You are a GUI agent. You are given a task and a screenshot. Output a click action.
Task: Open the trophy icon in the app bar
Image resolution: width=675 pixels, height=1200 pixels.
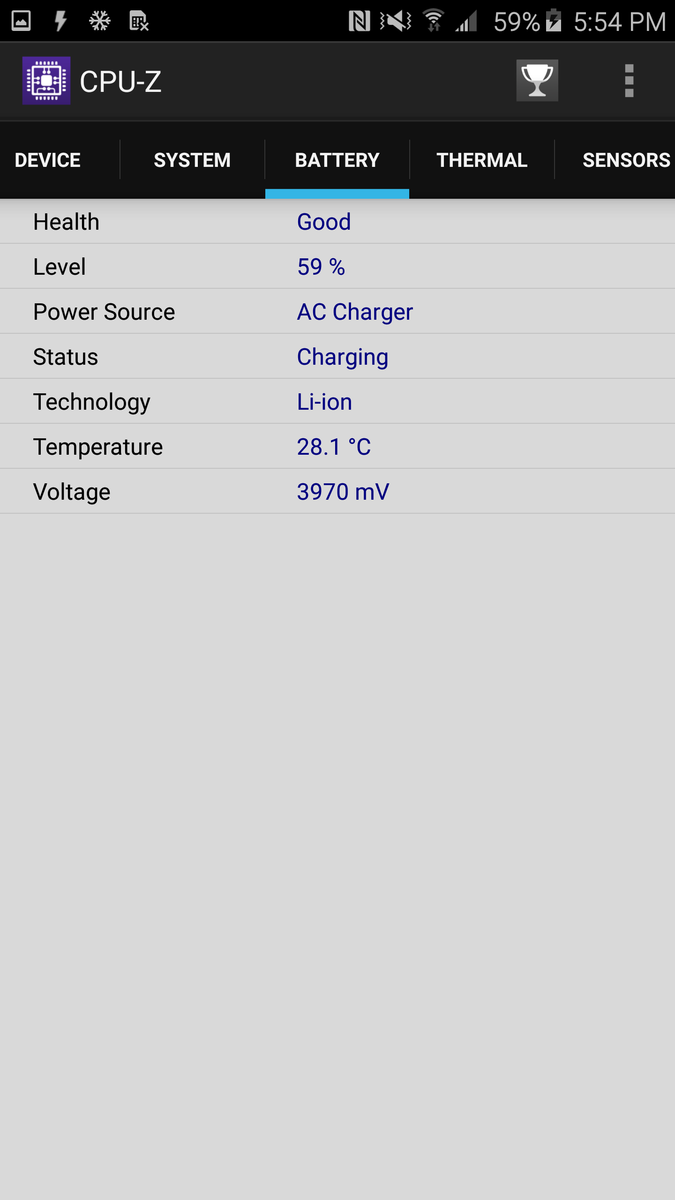click(537, 81)
